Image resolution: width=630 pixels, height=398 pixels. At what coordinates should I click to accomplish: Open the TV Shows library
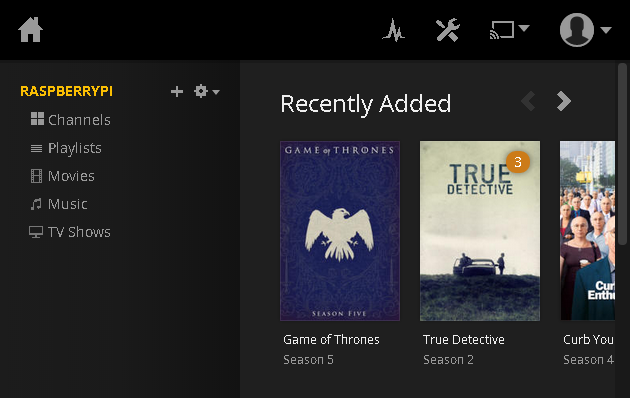70,232
